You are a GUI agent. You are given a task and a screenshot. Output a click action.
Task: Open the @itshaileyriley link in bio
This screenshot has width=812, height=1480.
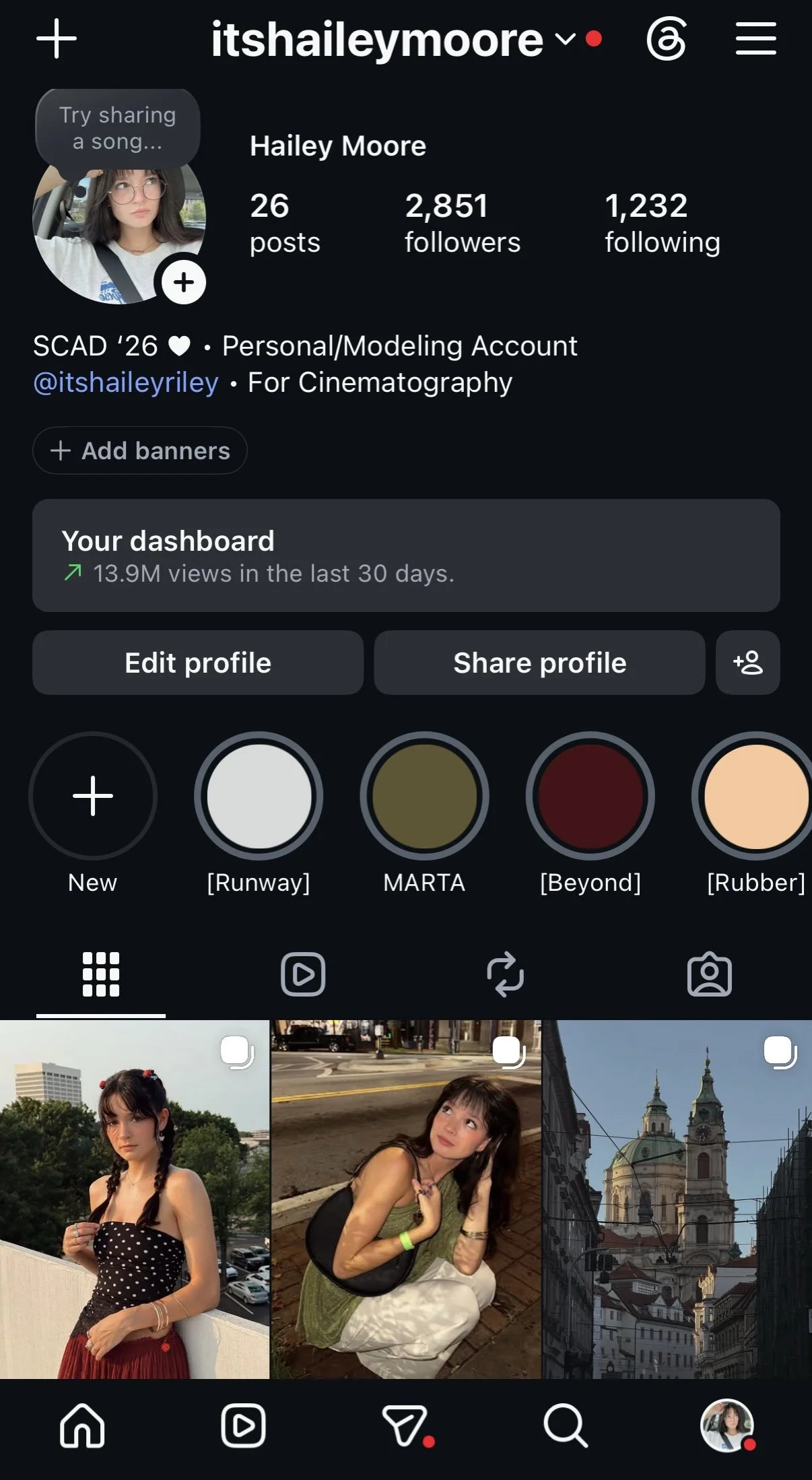click(126, 382)
